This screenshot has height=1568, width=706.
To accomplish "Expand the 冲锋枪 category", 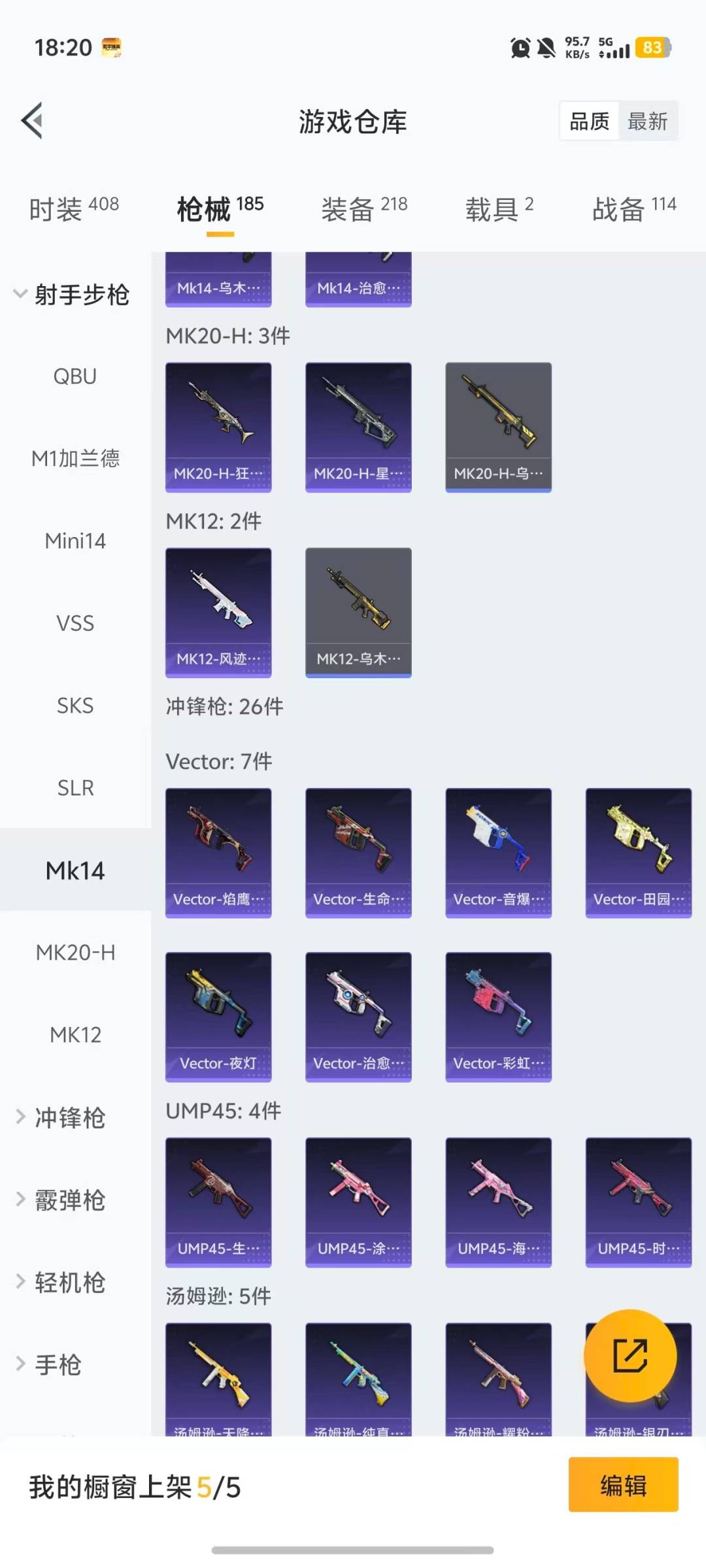I will [69, 1118].
